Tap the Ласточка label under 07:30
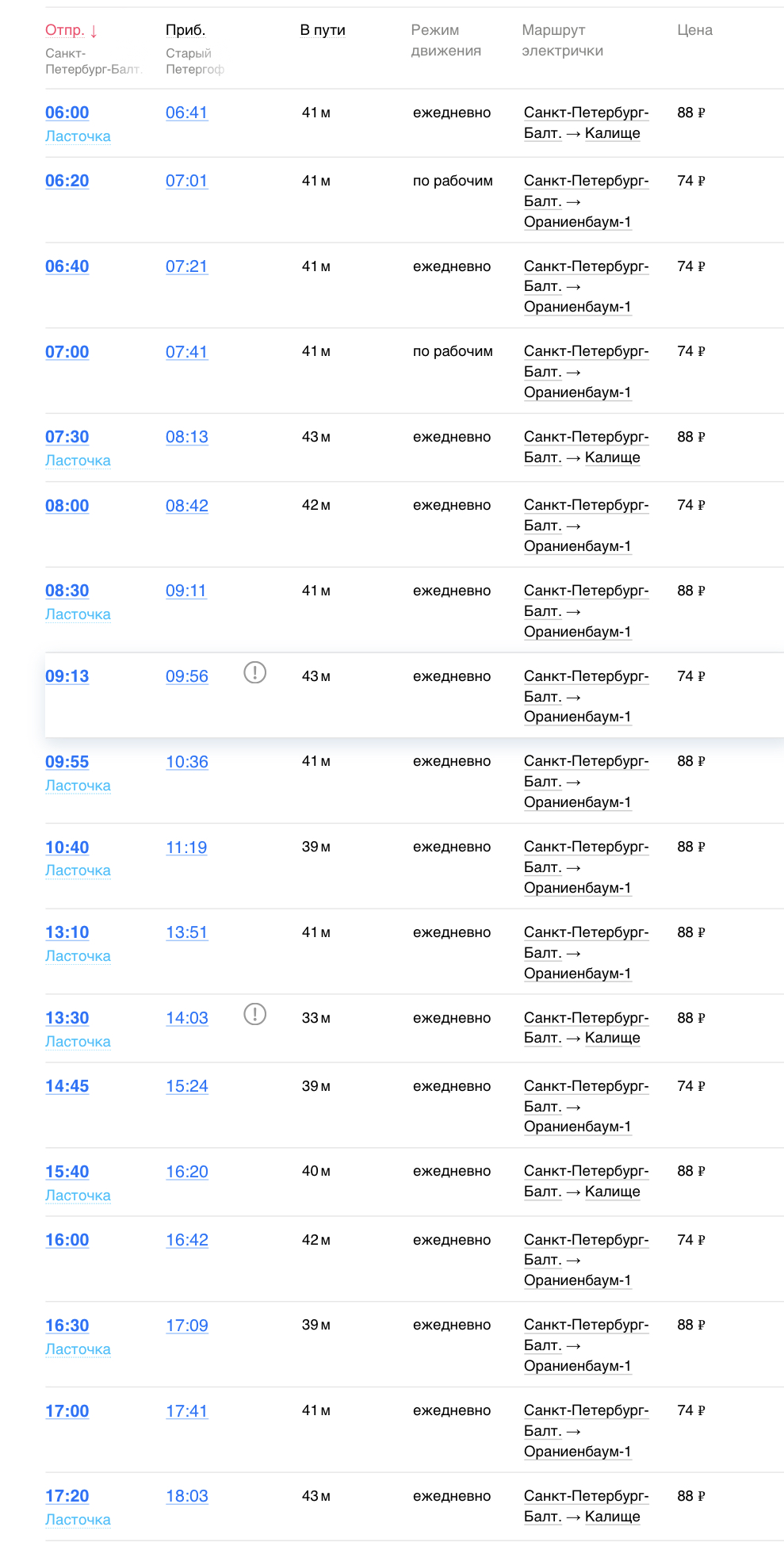Screen dimensions: 784x1542 [x=78, y=461]
